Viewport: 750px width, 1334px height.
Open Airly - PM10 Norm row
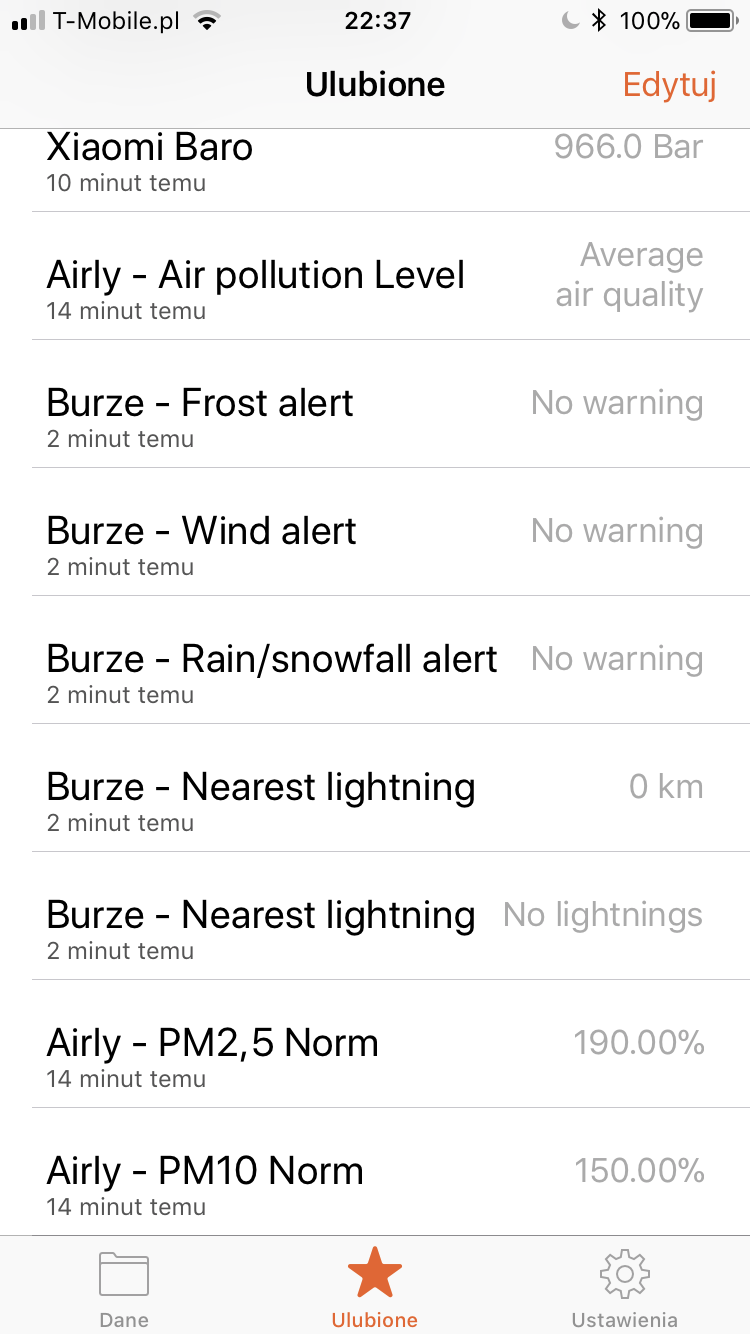point(375,1172)
